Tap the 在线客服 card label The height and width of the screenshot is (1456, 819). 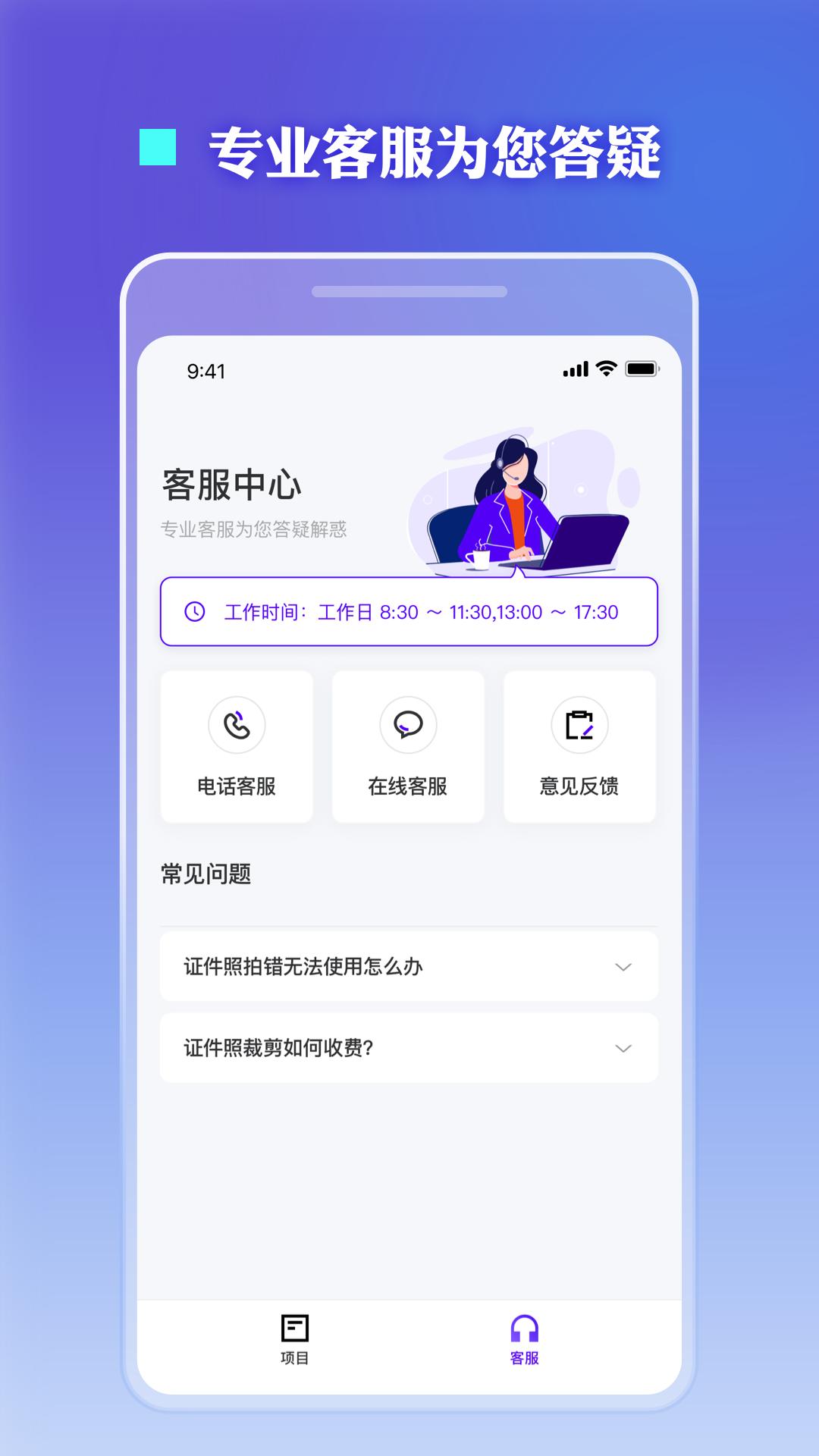[x=408, y=787]
